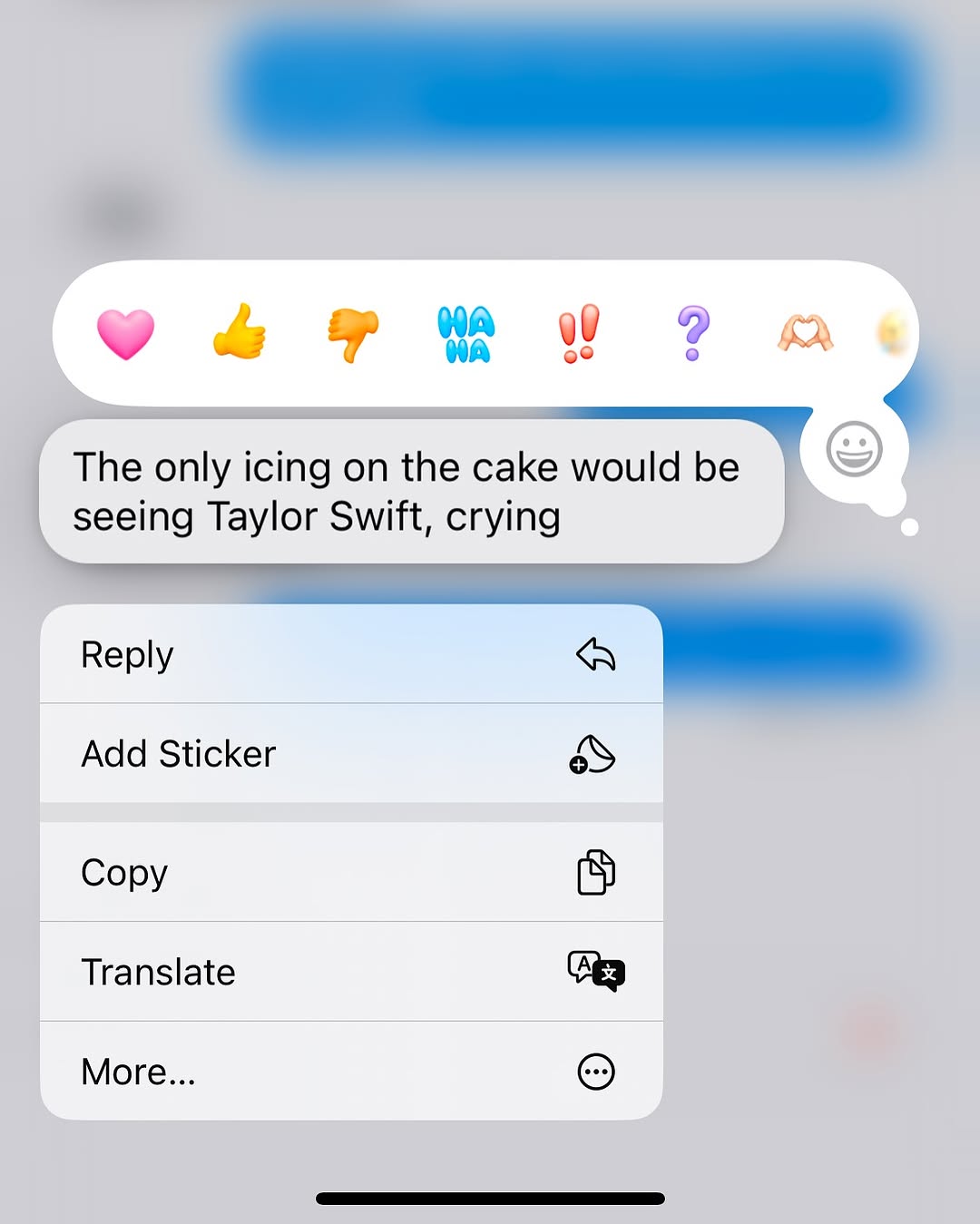Copy the message text
Image resolution: width=980 pixels, height=1224 pixels.
[351, 872]
